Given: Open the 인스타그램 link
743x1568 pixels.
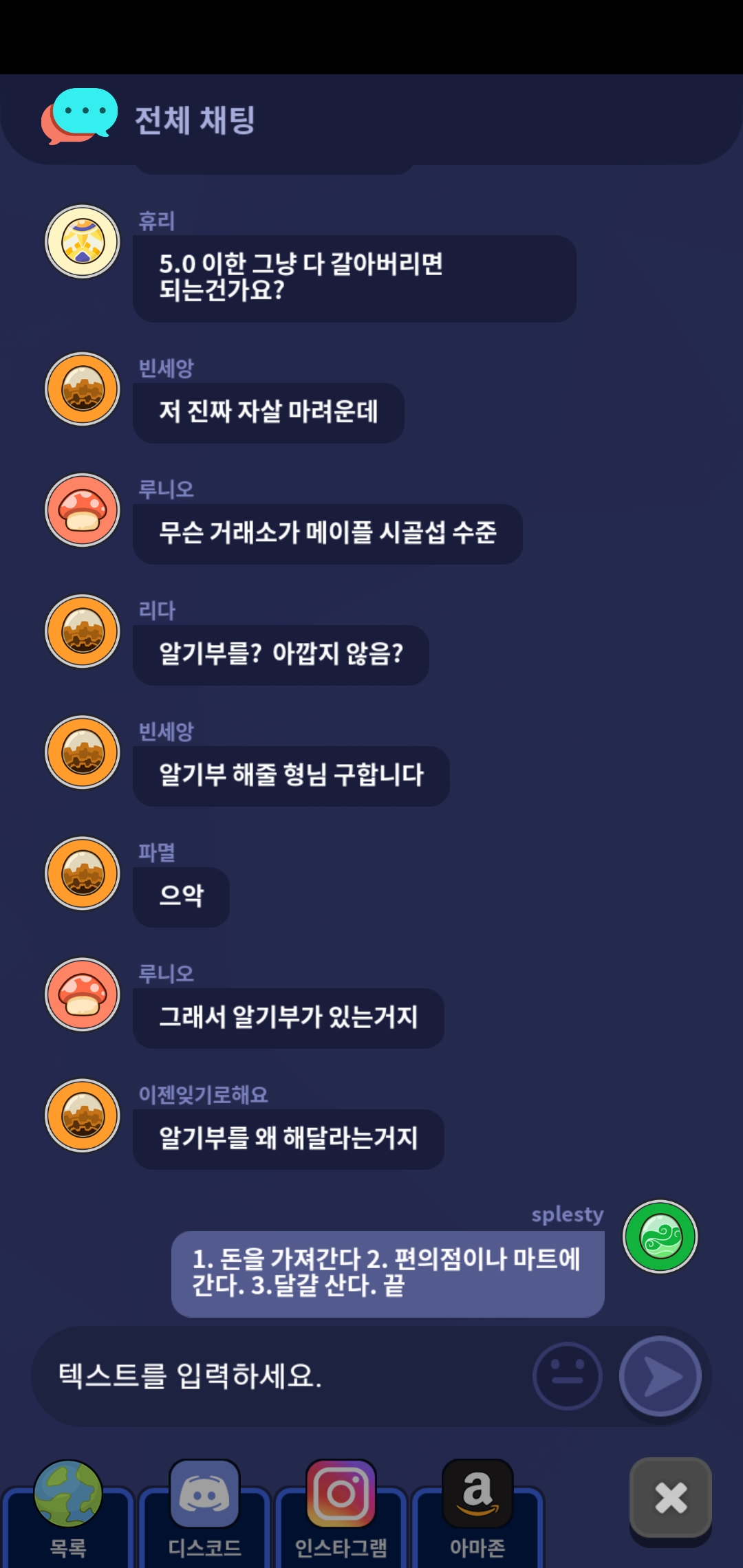Looking at the screenshot, I should (x=341, y=1513).
